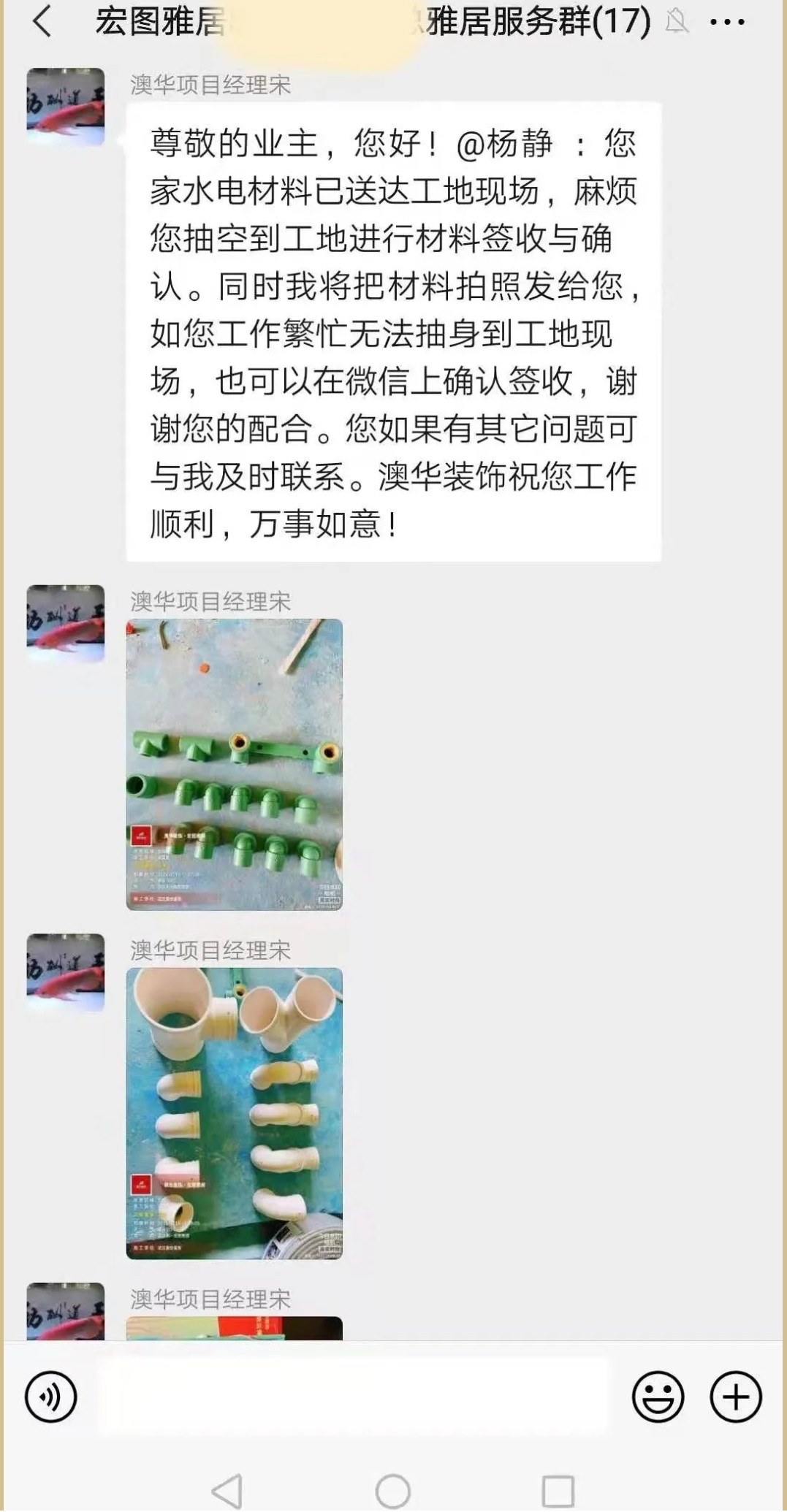
Task: Switch to voice message input
Action: 50,1396
